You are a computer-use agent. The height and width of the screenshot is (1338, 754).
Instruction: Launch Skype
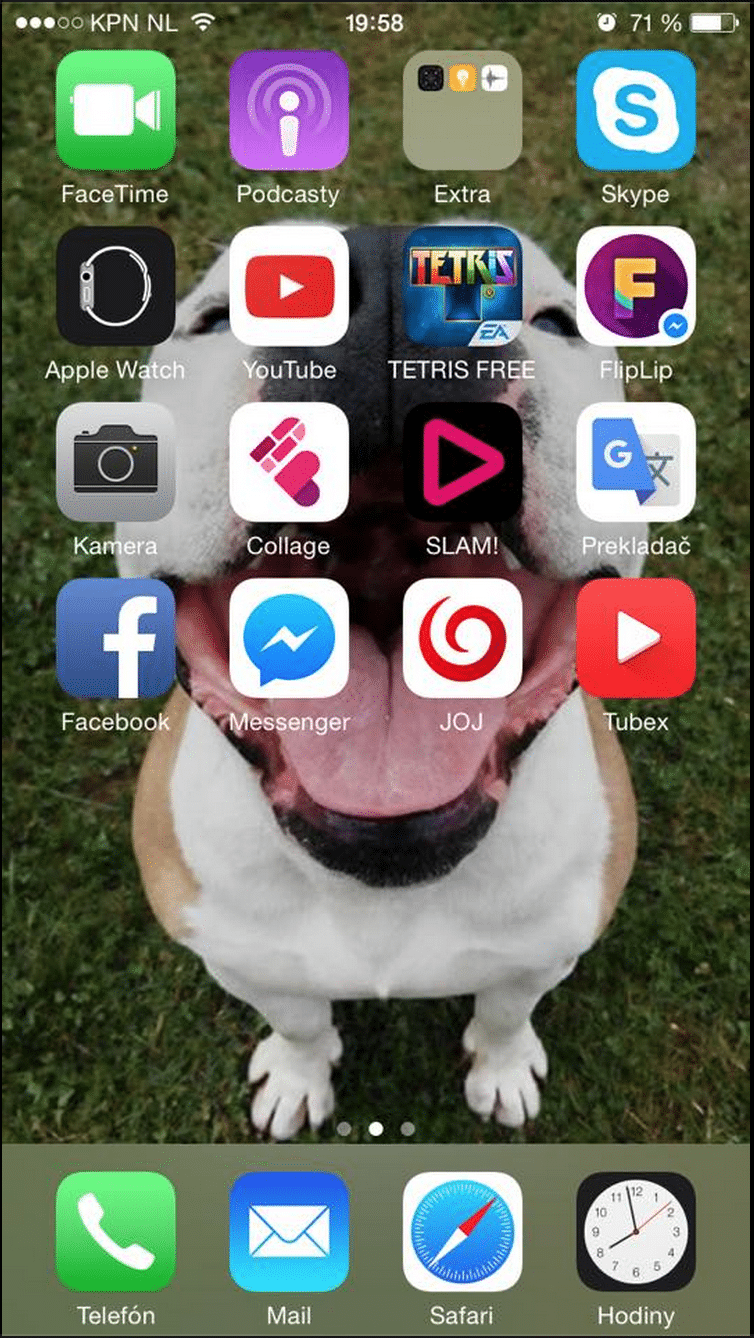point(636,110)
